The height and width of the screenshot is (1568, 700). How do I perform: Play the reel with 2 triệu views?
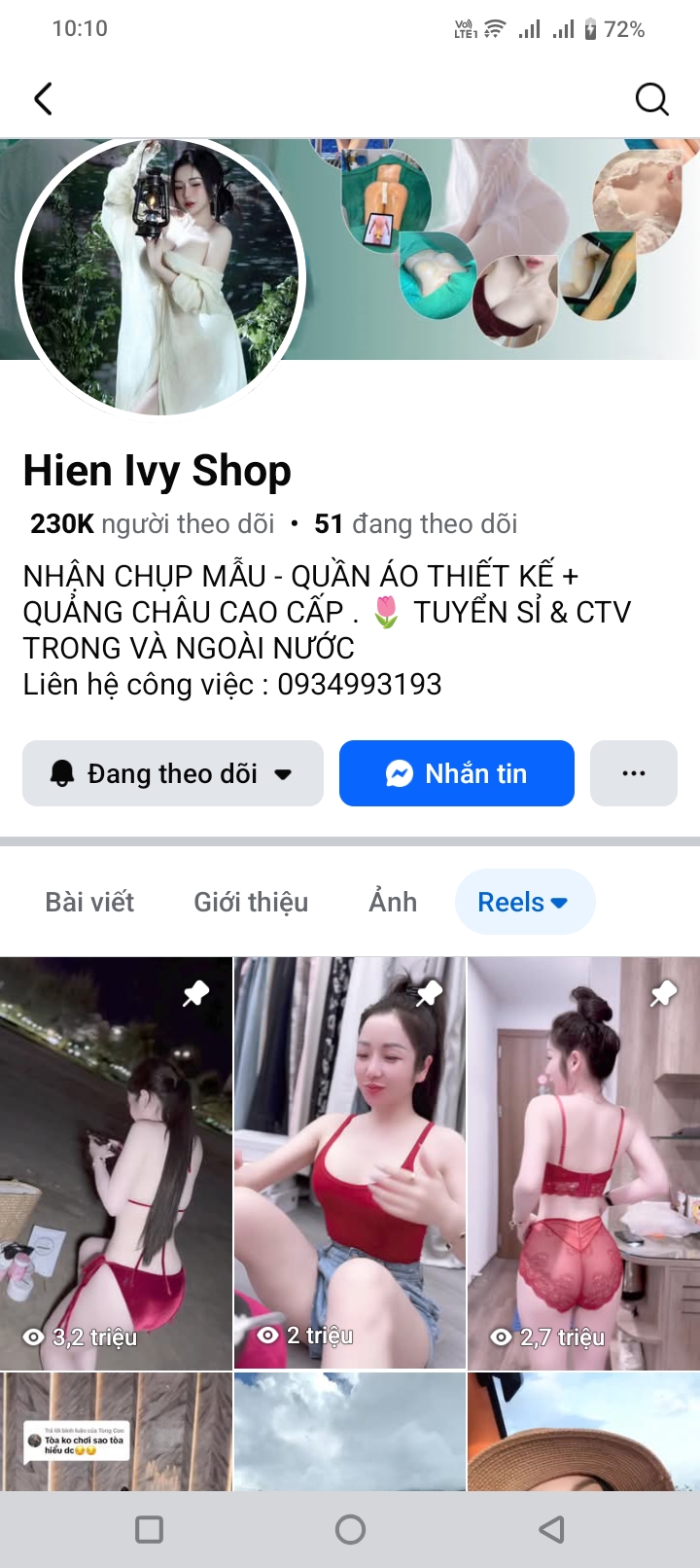pos(350,1162)
